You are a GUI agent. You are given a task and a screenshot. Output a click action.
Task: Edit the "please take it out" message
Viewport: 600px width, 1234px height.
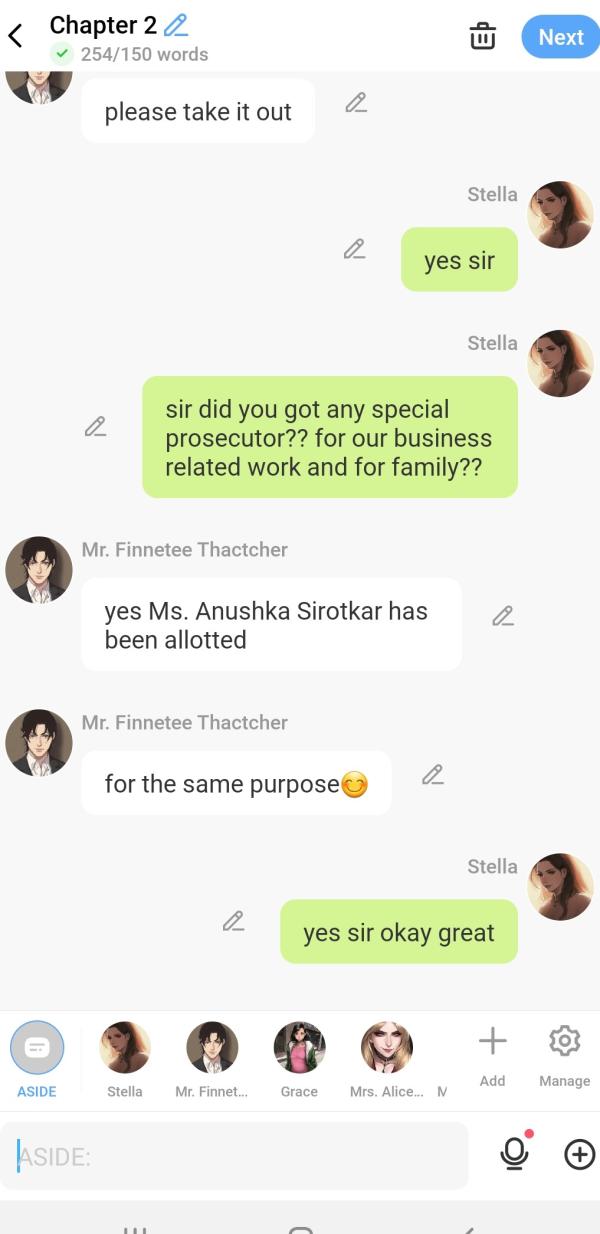click(356, 103)
